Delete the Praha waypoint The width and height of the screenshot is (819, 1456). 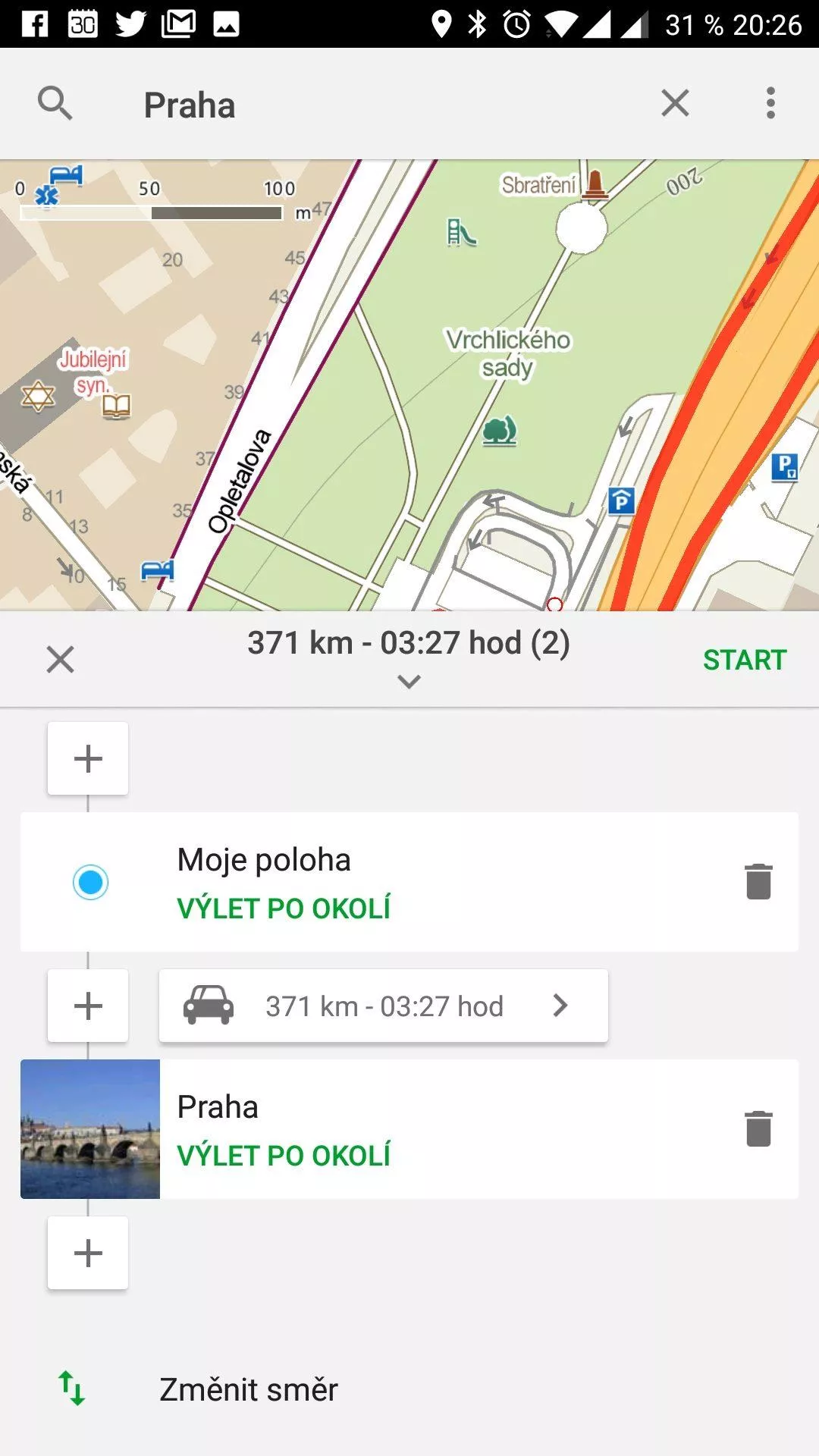758,1129
